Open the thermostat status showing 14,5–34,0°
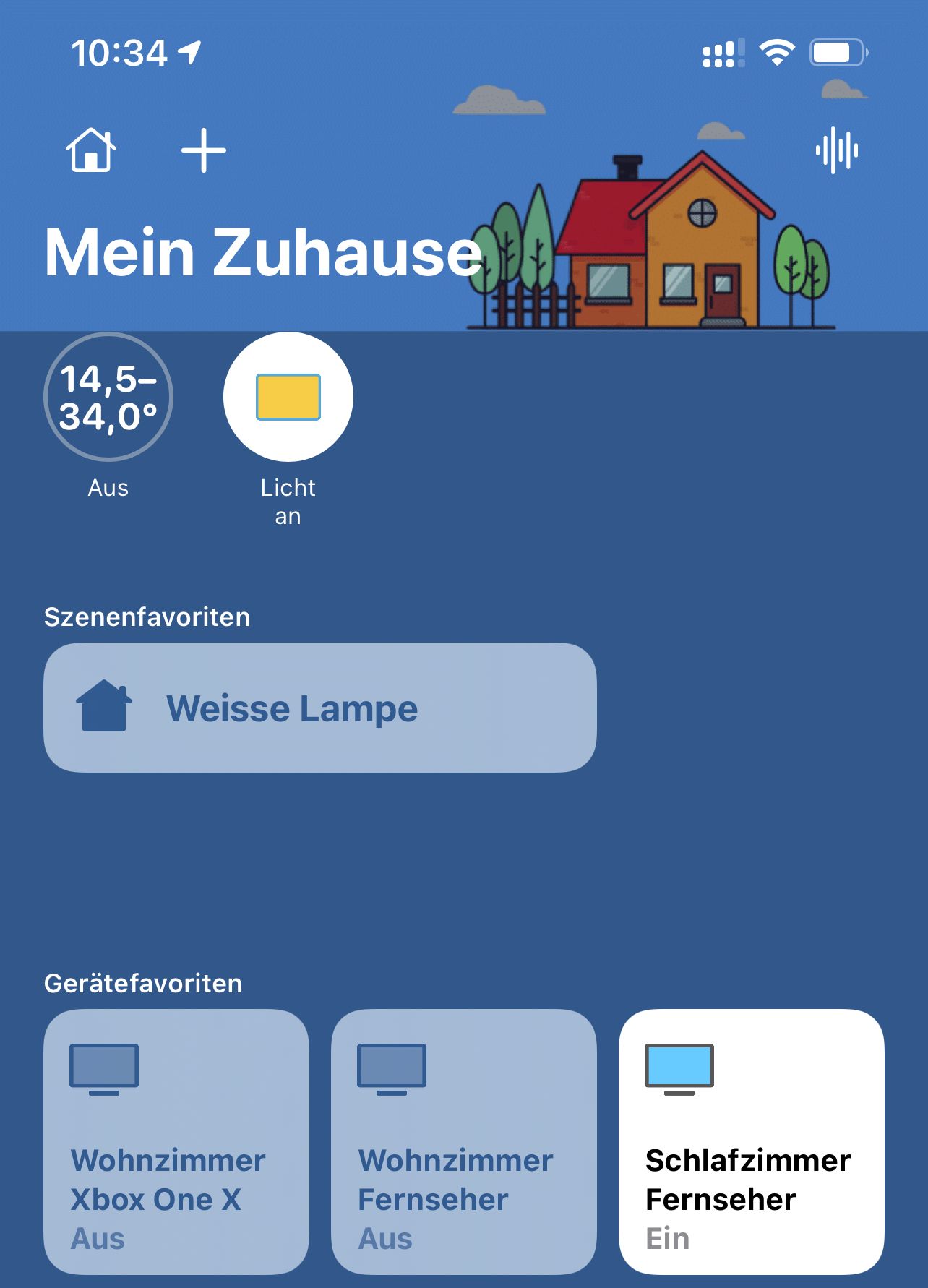Image resolution: width=928 pixels, height=1288 pixels. click(108, 397)
